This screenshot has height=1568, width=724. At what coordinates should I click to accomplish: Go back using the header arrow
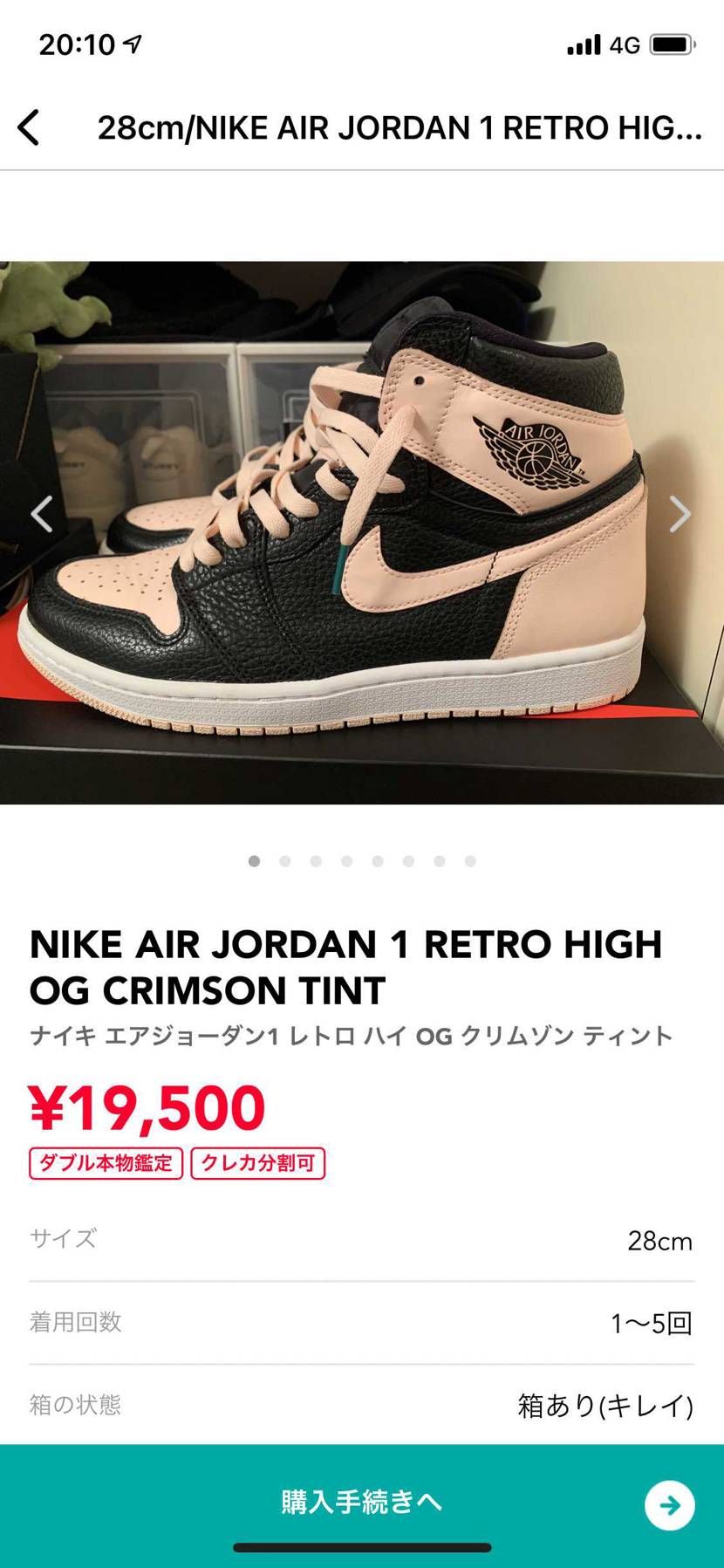[29, 127]
